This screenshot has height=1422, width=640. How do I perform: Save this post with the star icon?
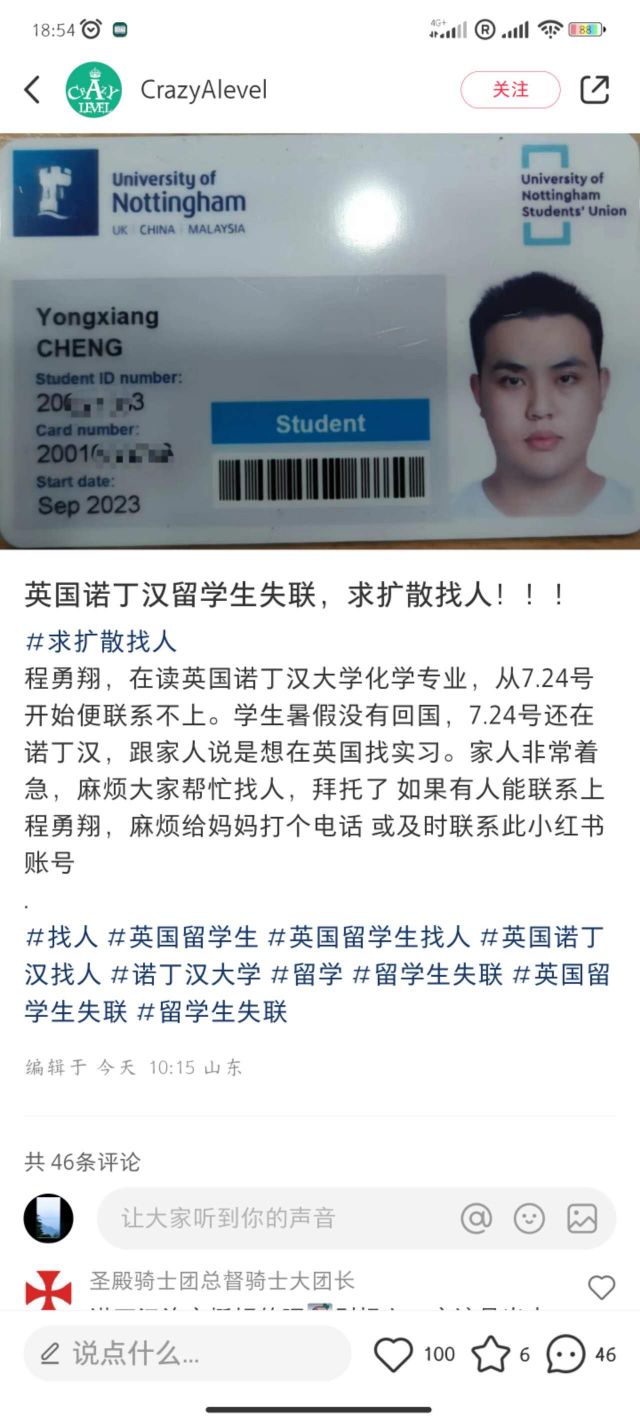(x=491, y=1355)
